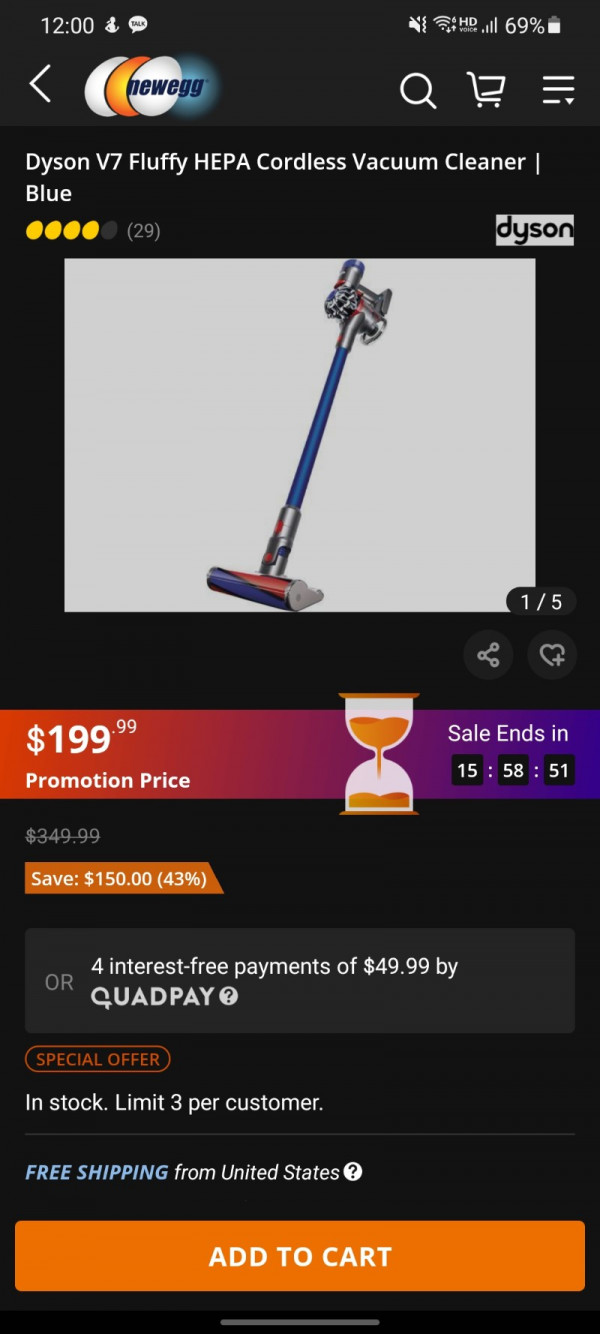Open the Special Offer tag

(x=98, y=1059)
